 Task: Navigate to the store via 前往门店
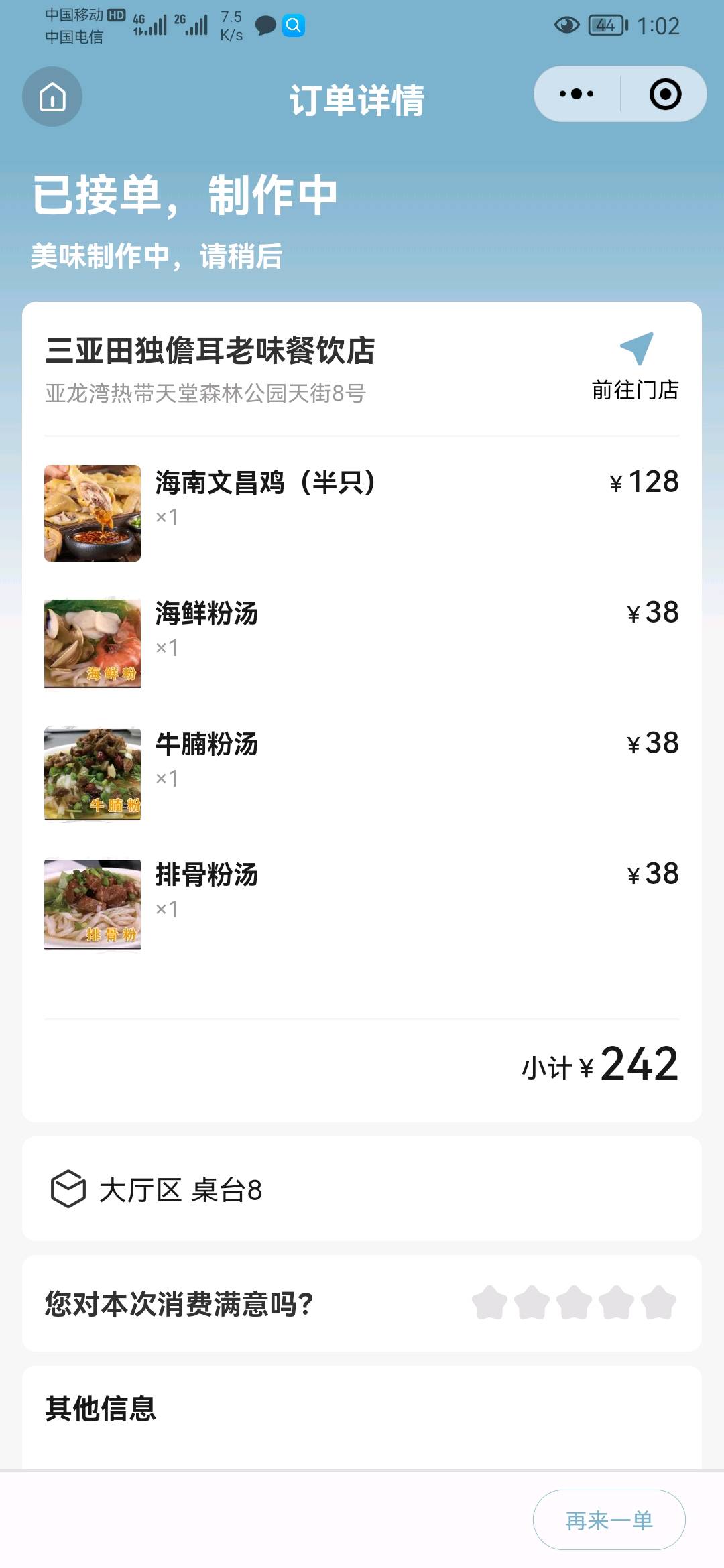click(636, 366)
